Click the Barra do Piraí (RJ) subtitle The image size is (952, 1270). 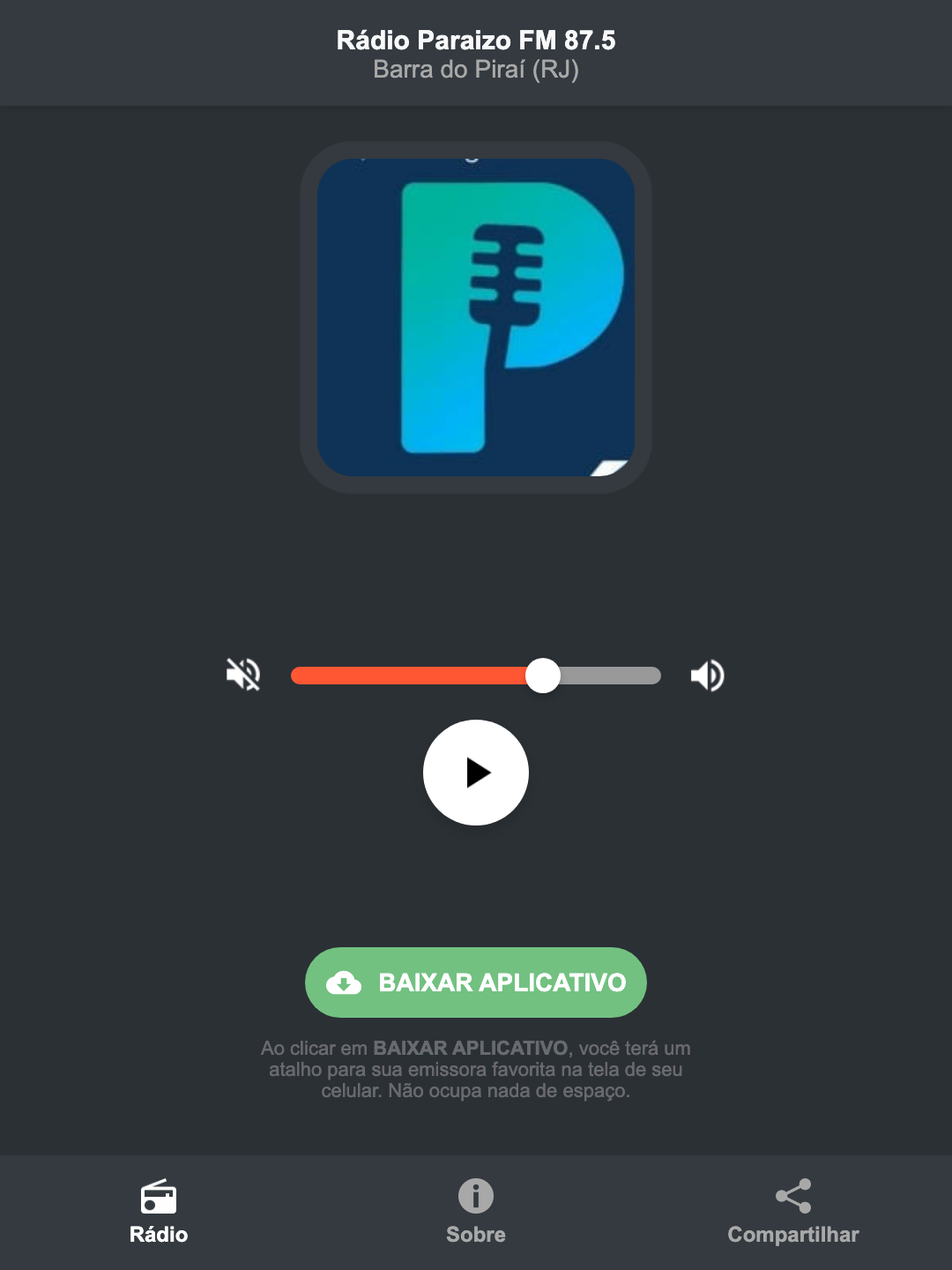coord(475,71)
